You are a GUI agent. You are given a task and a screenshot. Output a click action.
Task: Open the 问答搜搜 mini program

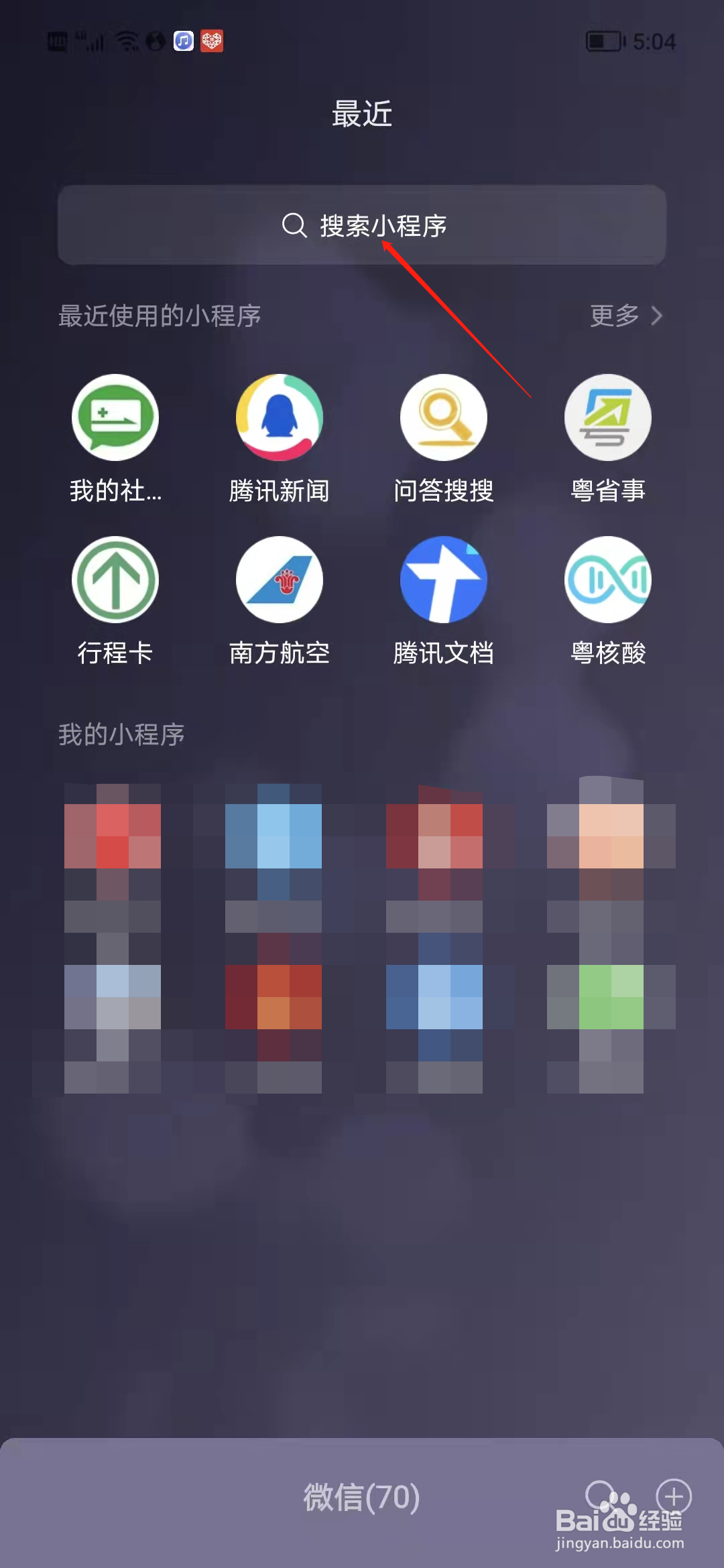[x=443, y=417]
